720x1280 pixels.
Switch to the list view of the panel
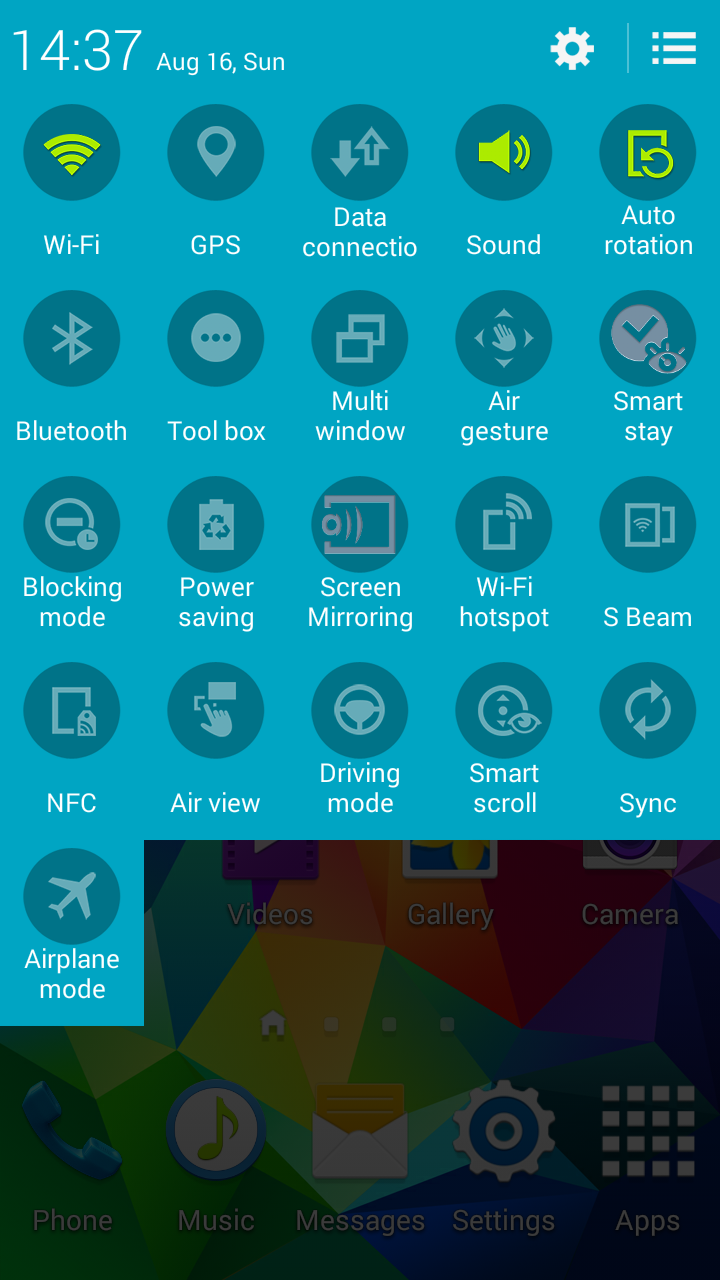(x=673, y=48)
